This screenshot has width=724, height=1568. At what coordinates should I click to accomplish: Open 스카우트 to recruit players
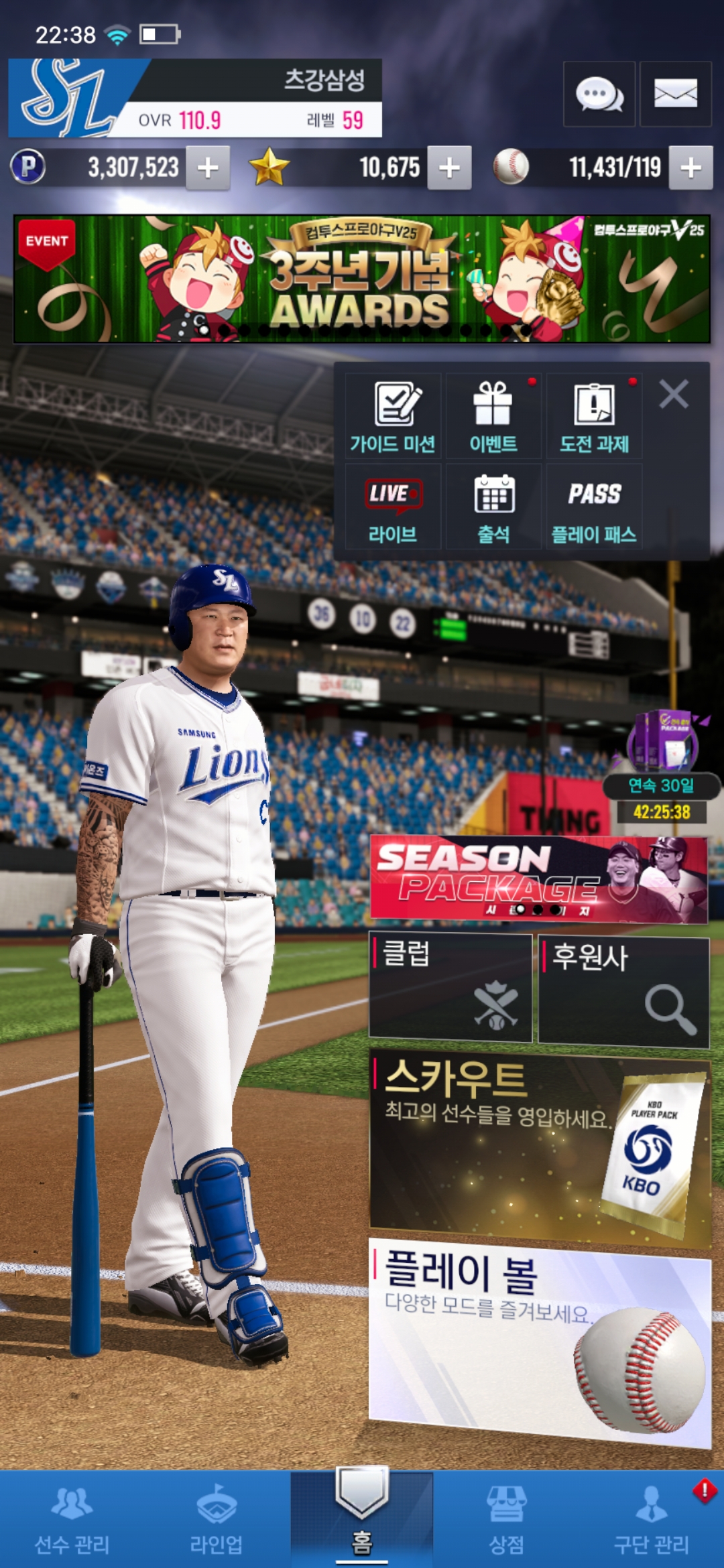coord(540,1147)
